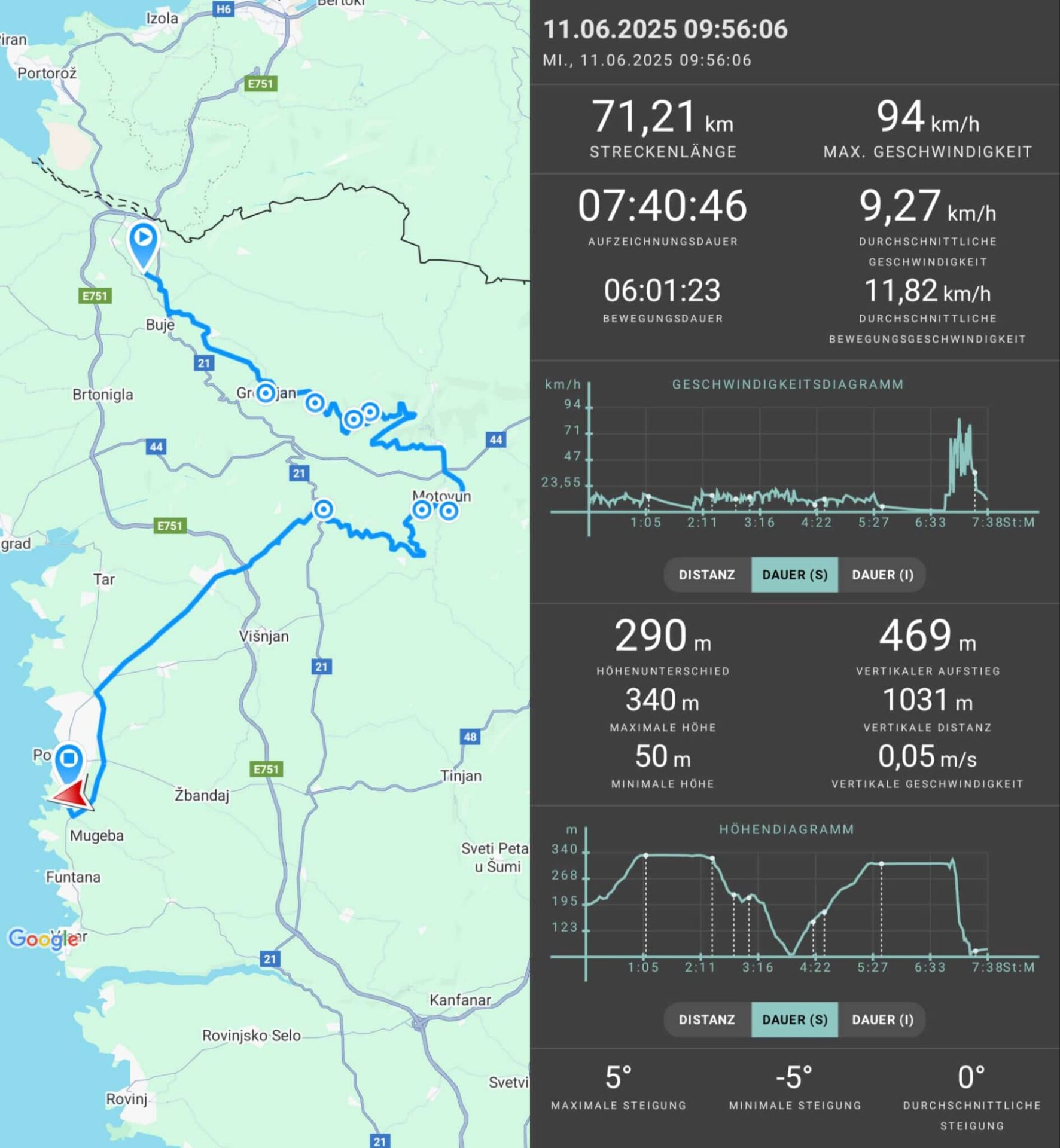Open the waypoint marker at Grožnjan
The width and height of the screenshot is (1060, 1148).
point(266,393)
